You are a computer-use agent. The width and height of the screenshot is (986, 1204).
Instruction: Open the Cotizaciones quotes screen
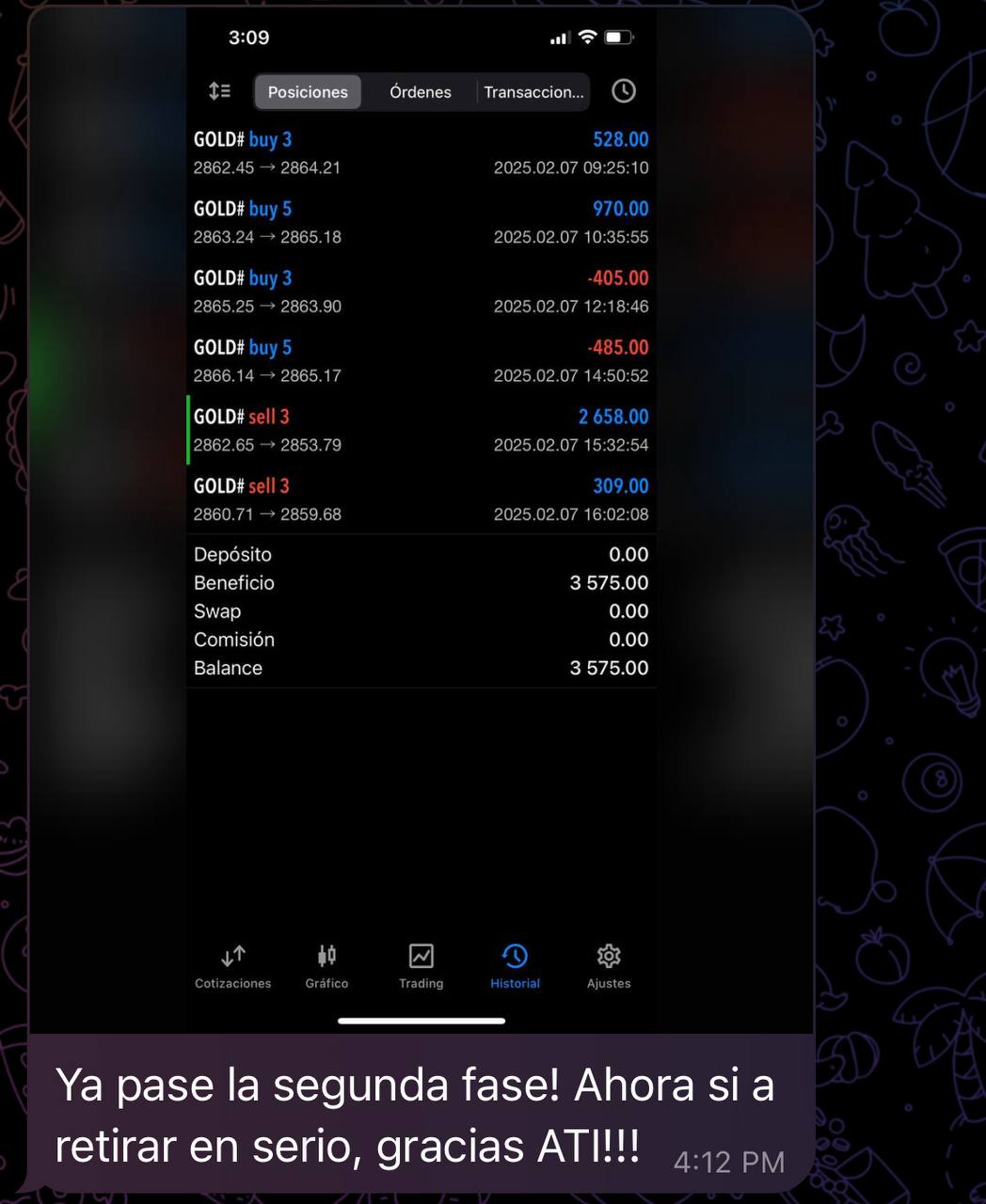pyautogui.click(x=231, y=967)
